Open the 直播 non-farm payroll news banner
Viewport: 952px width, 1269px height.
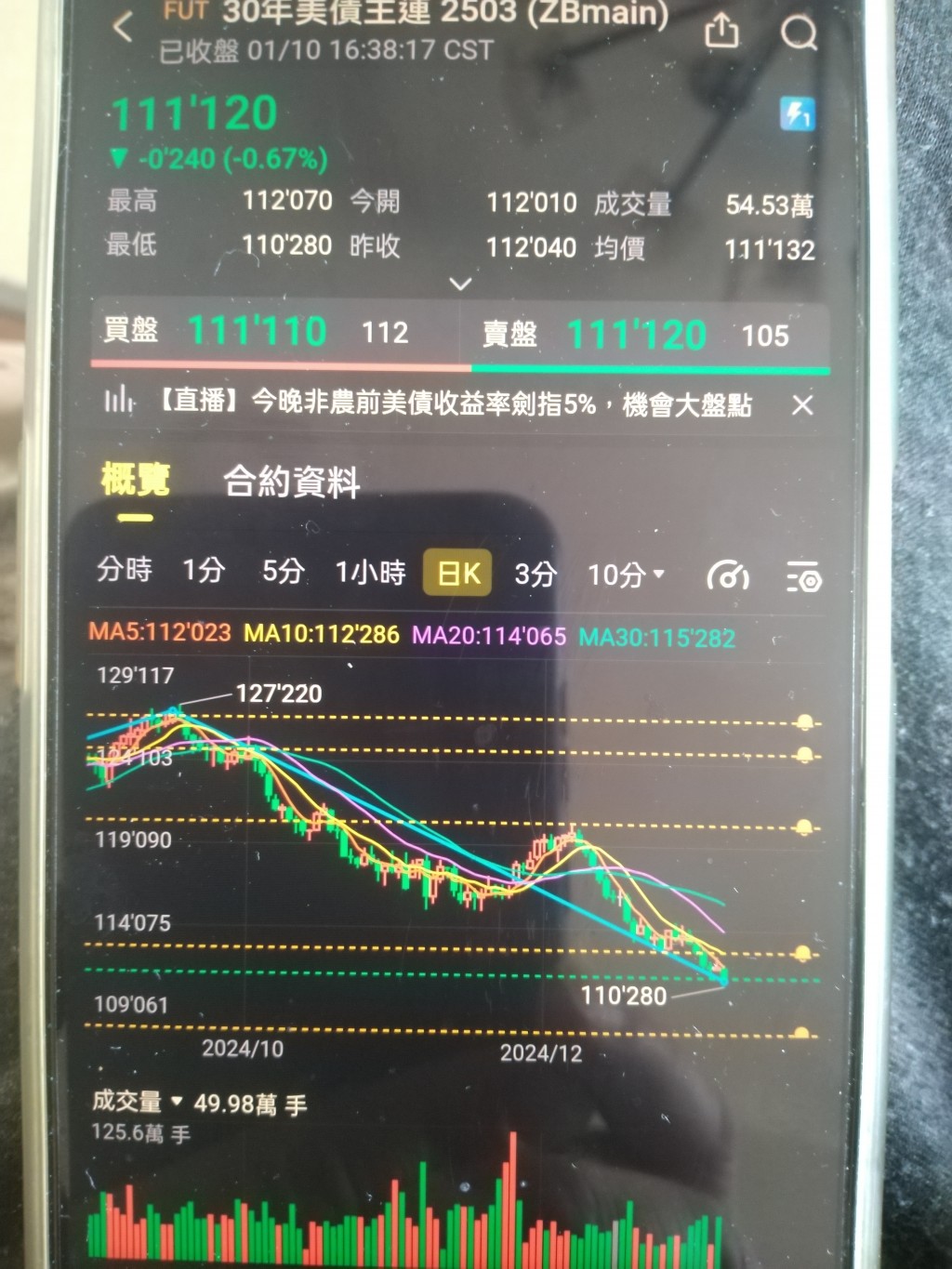click(x=454, y=403)
